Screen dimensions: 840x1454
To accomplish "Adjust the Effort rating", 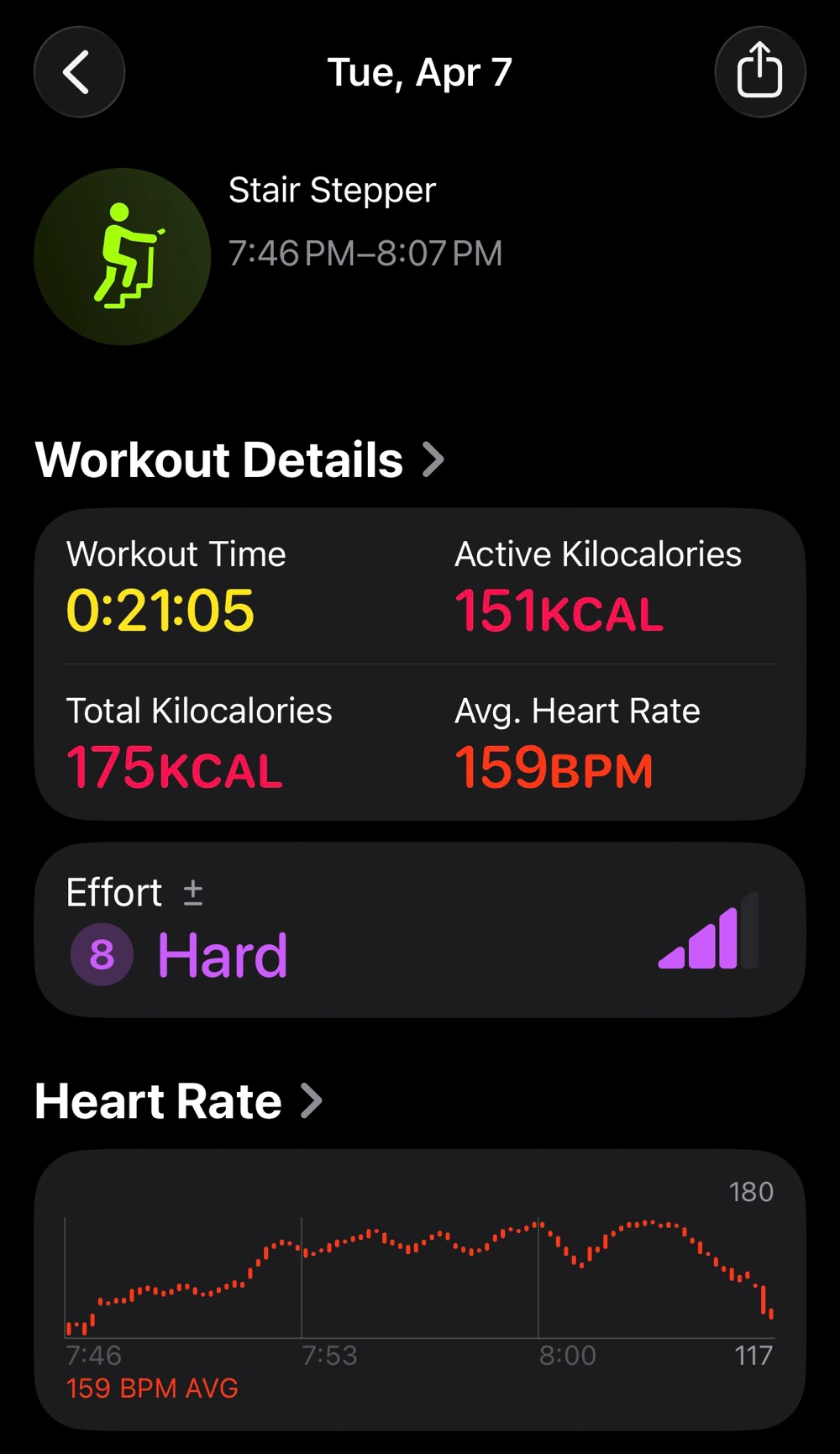I will click(192, 892).
